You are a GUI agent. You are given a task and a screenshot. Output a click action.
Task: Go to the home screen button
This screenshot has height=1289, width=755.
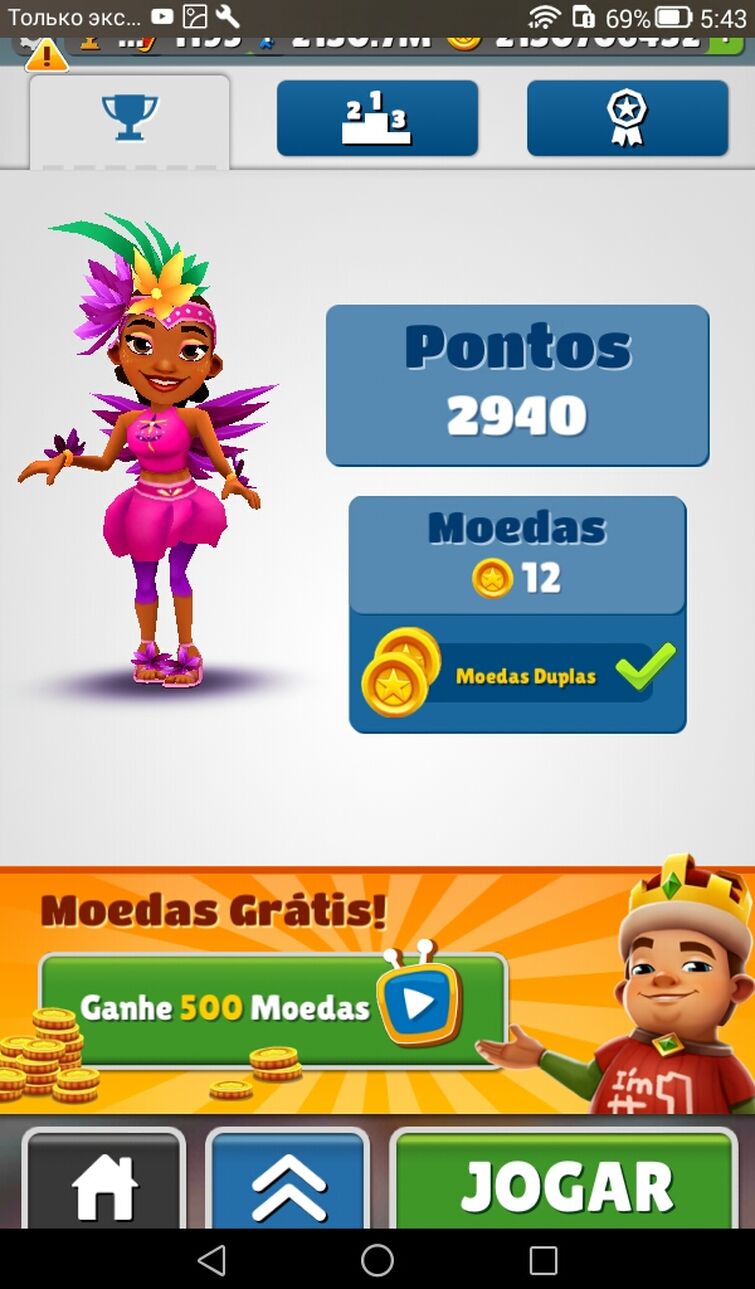[104, 1183]
